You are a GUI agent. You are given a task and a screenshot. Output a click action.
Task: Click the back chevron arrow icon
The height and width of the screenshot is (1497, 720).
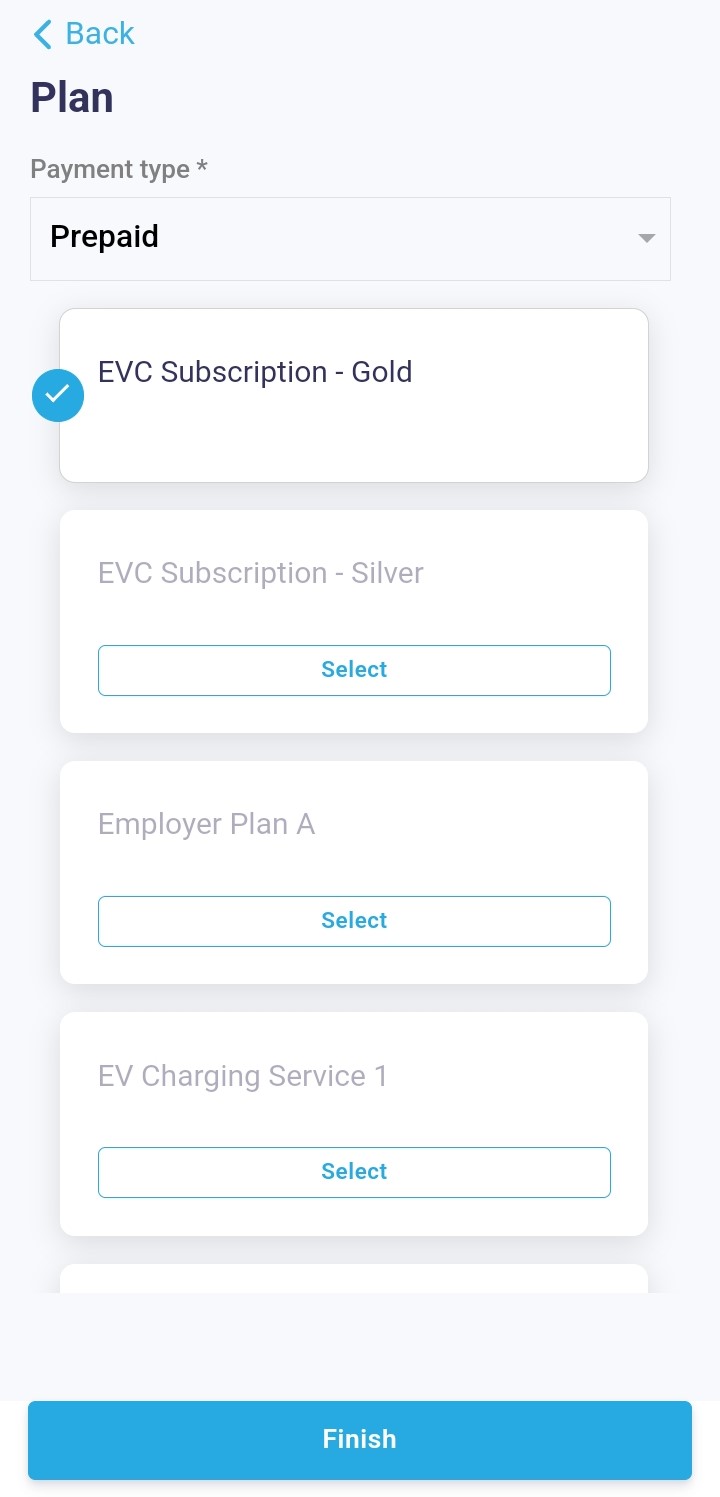click(41, 33)
